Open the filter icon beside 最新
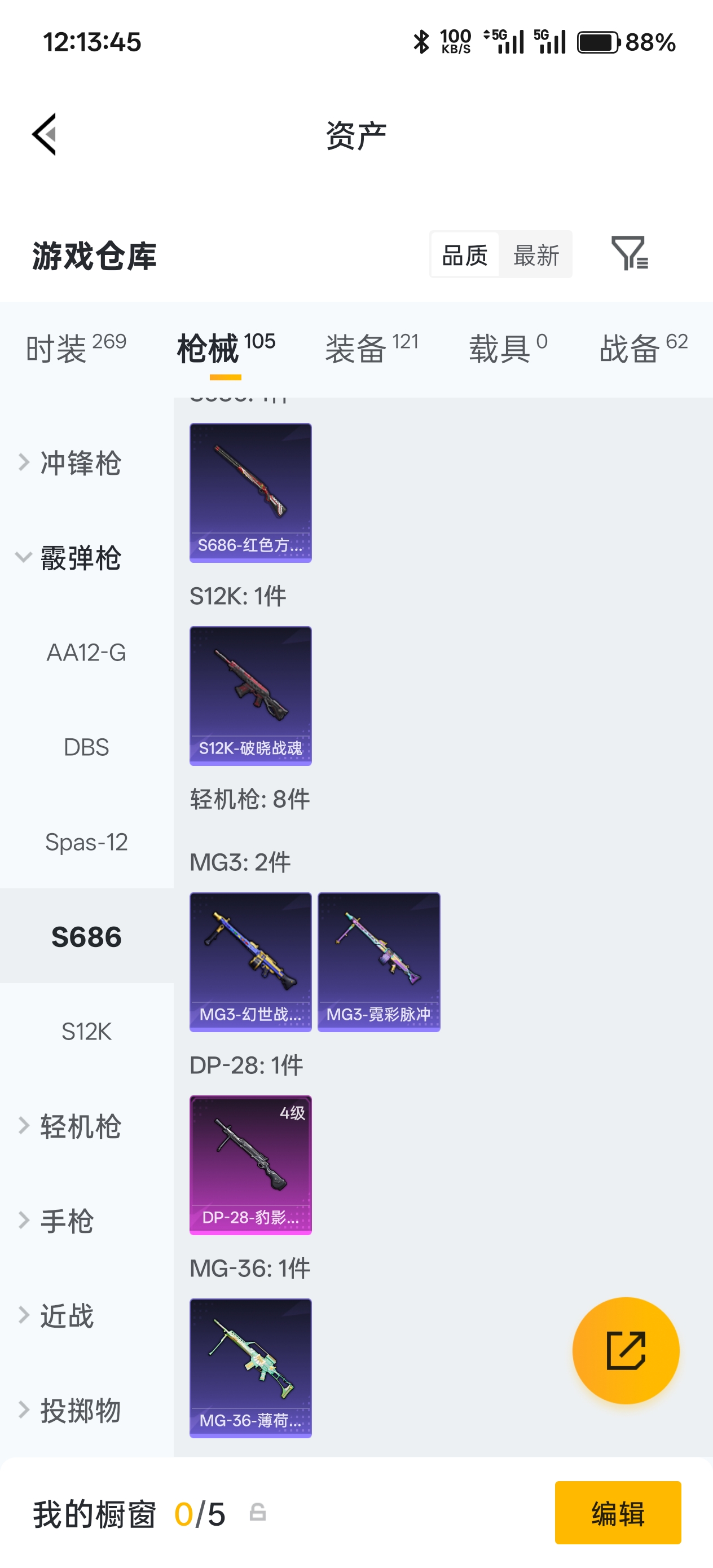This screenshot has width=713, height=1568. 629,253
